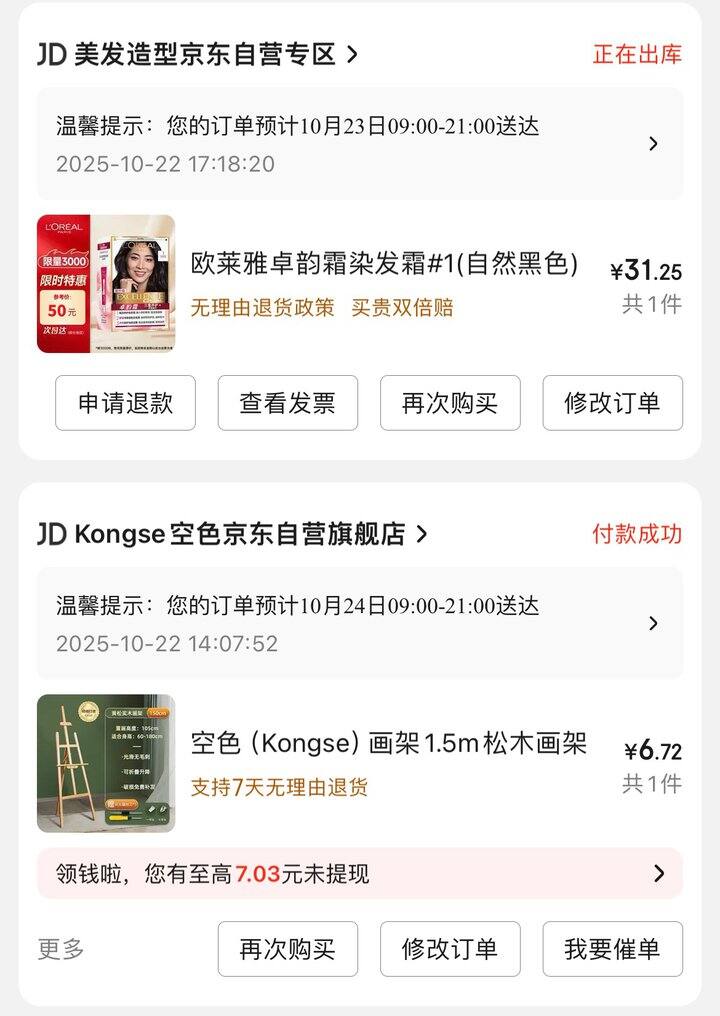Open the 欧莱雅卓韵霜染发霜 product image
The image size is (720, 1016).
(106, 284)
